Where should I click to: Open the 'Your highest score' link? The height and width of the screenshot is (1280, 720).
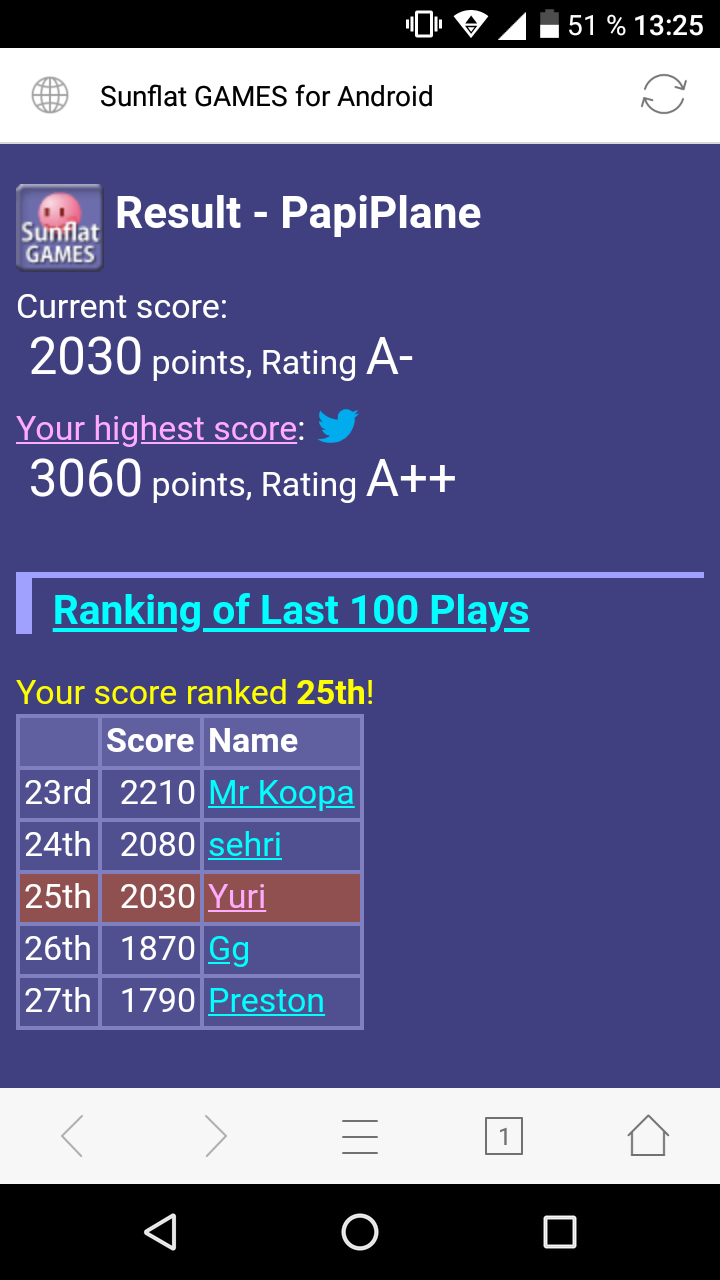click(x=157, y=429)
